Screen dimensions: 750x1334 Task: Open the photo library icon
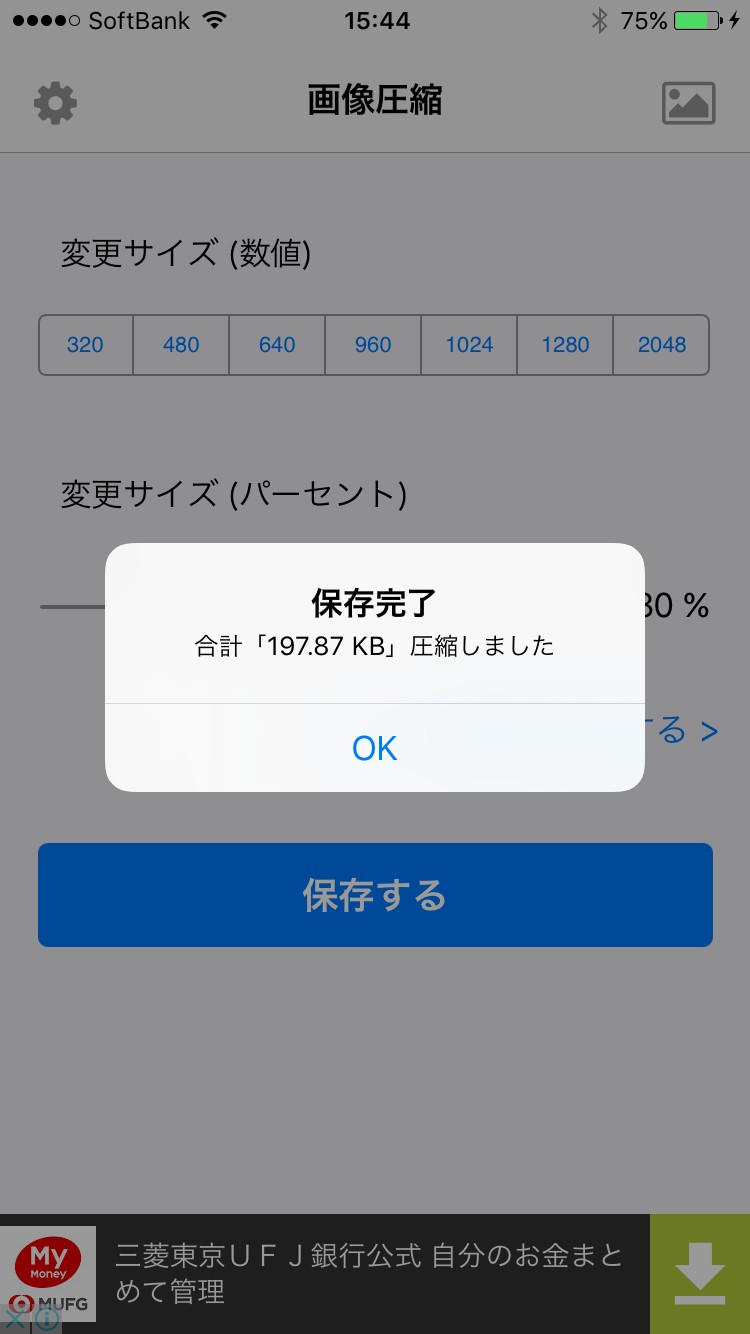tap(688, 103)
